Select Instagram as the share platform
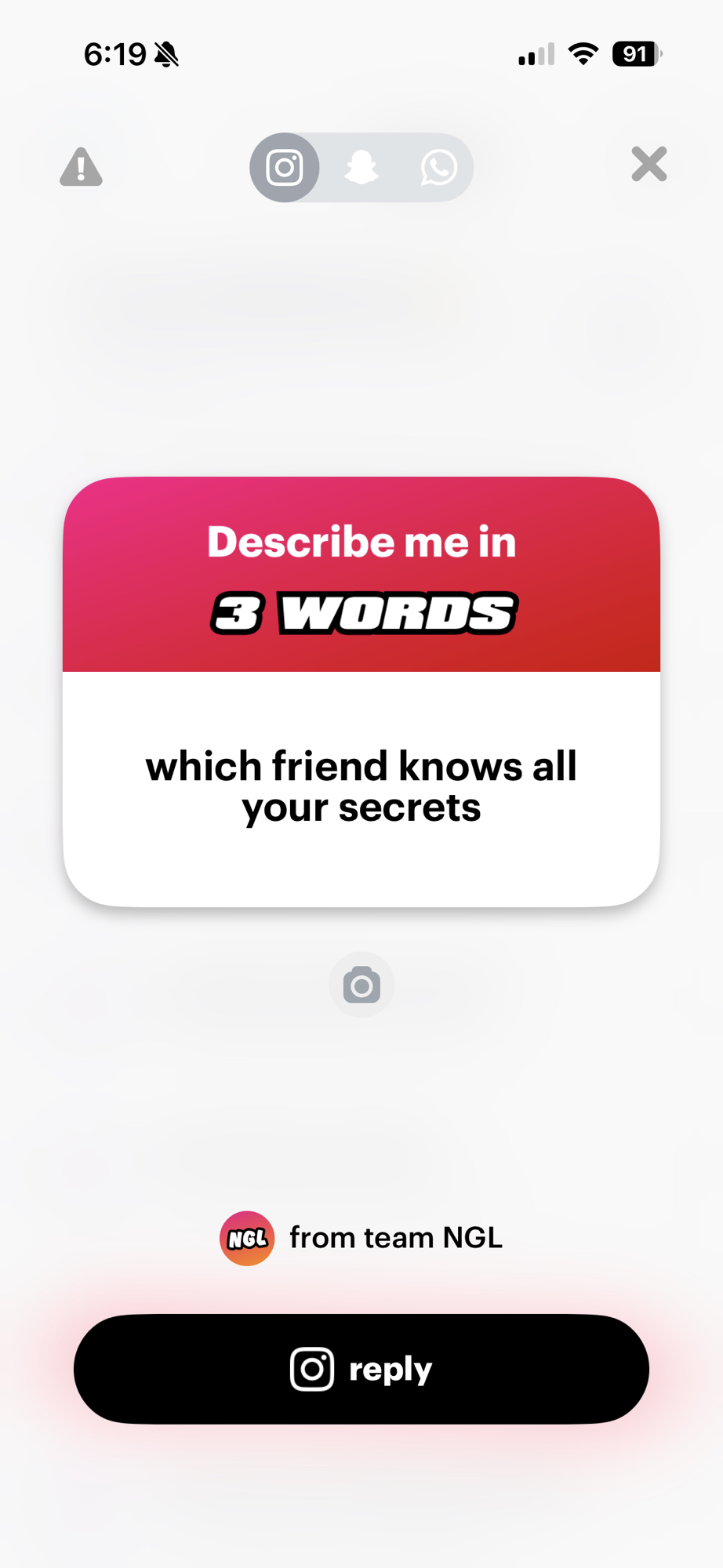Screen dimensions: 723x1568 (x=285, y=168)
